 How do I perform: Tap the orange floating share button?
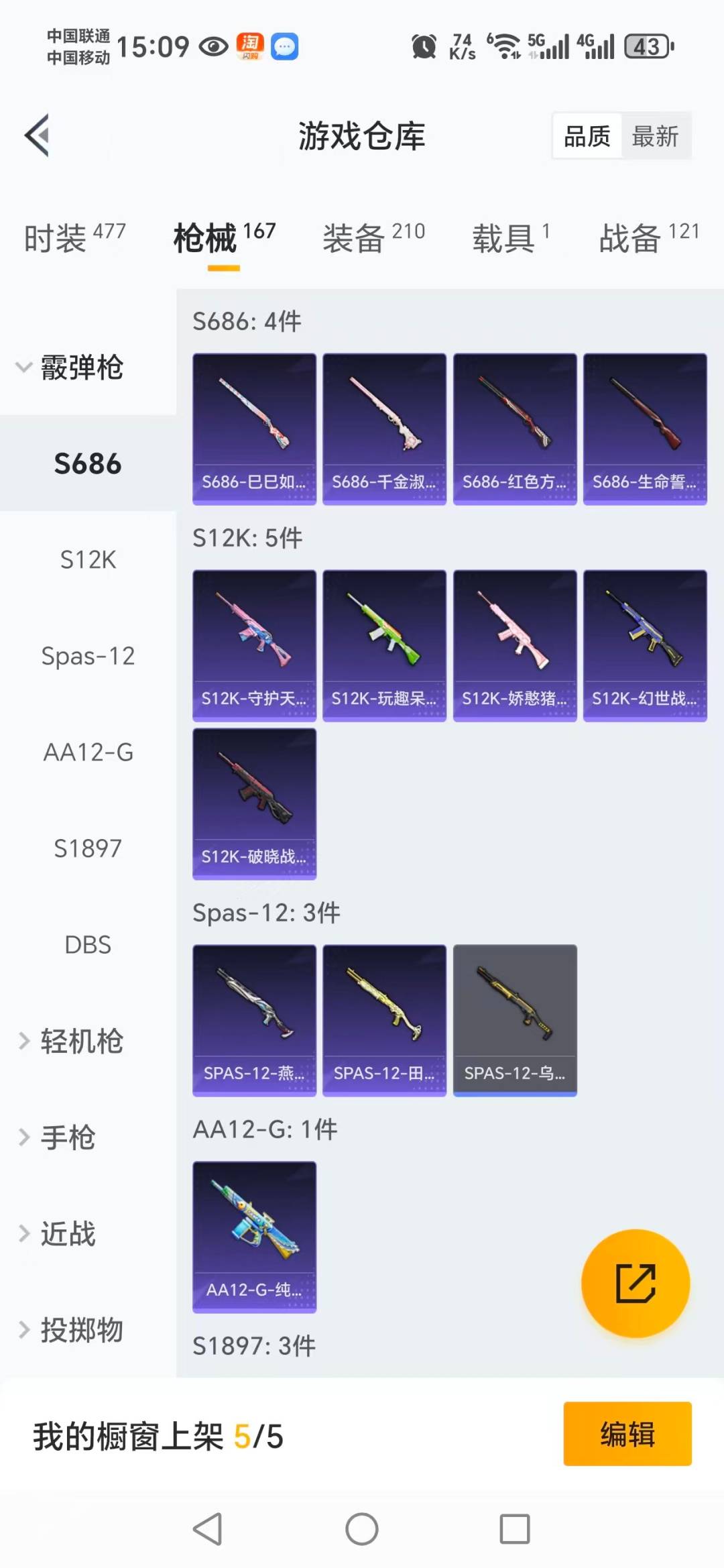coord(635,1283)
